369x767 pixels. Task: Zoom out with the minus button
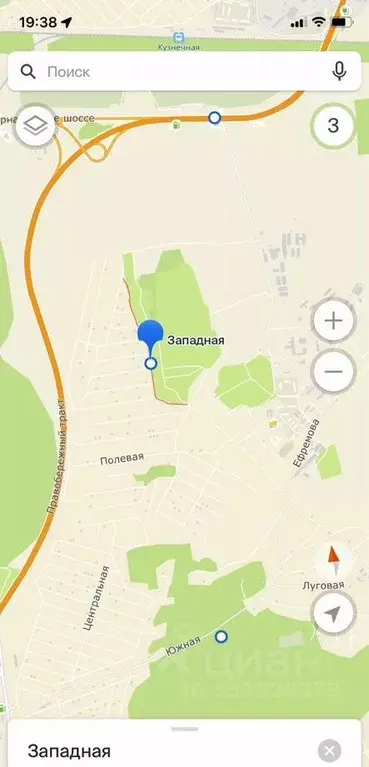click(x=333, y=371)
